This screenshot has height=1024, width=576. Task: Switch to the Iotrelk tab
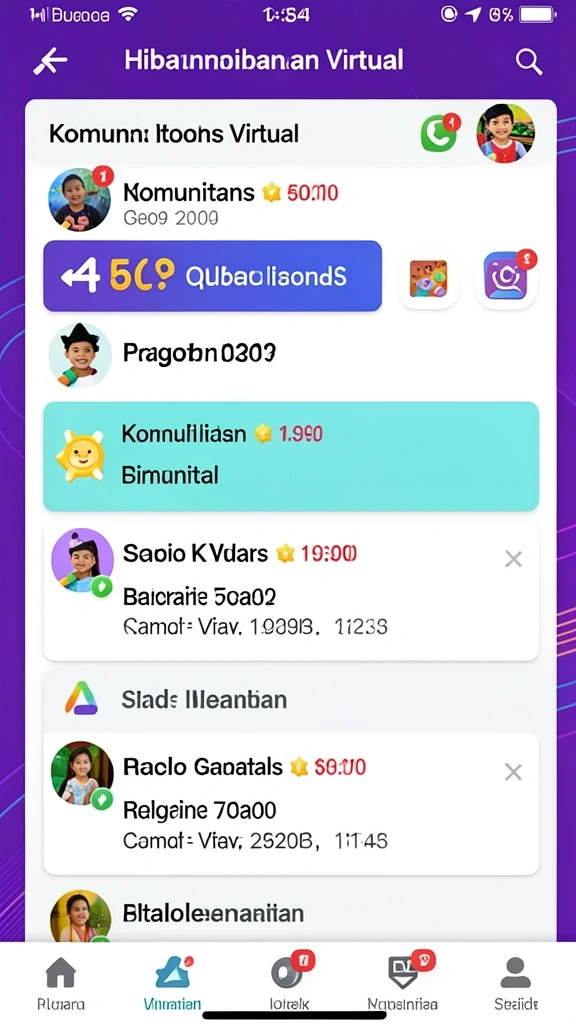[289, 984]
